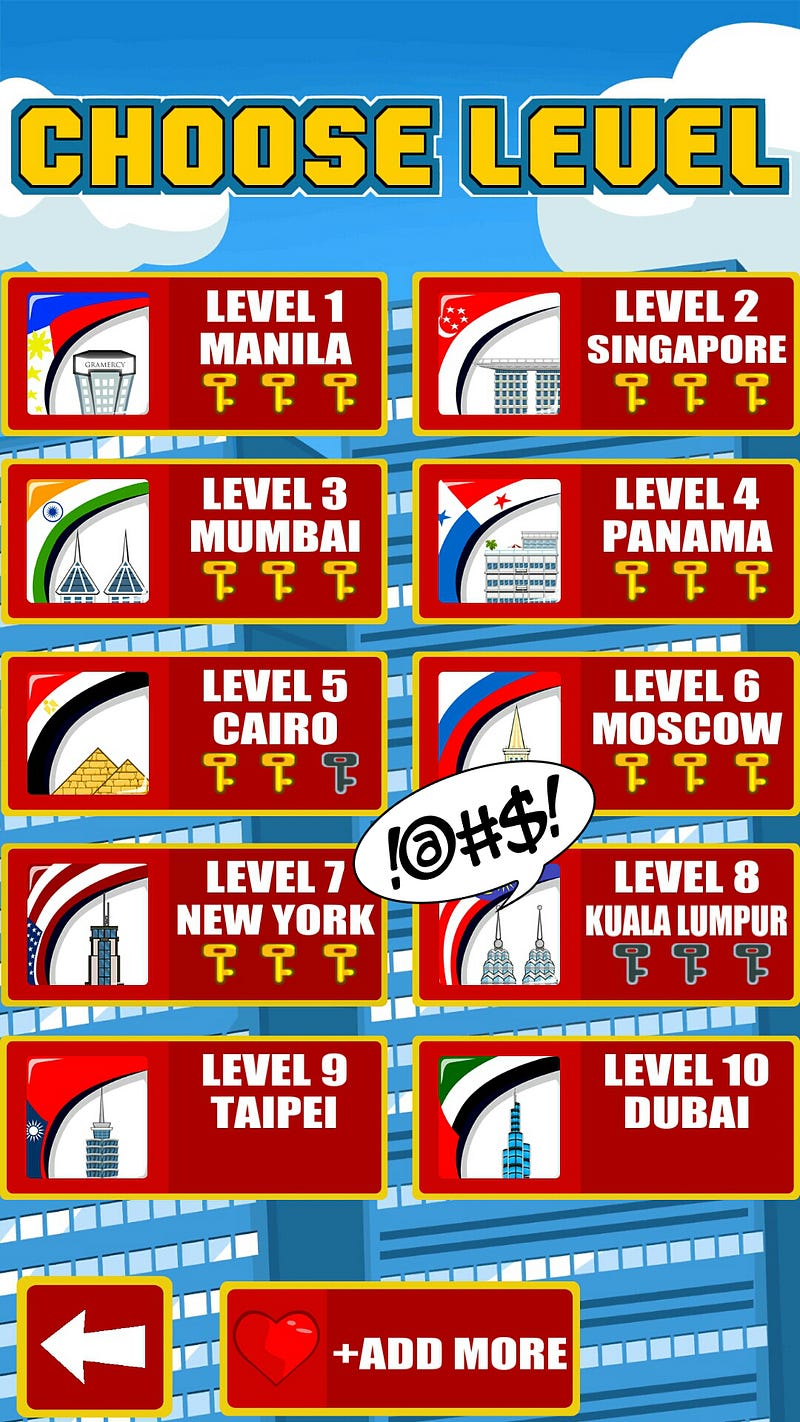Choose Level 9 Taipei
The width and height of the screenshot is (800, 1422).
coord(194,1117)
